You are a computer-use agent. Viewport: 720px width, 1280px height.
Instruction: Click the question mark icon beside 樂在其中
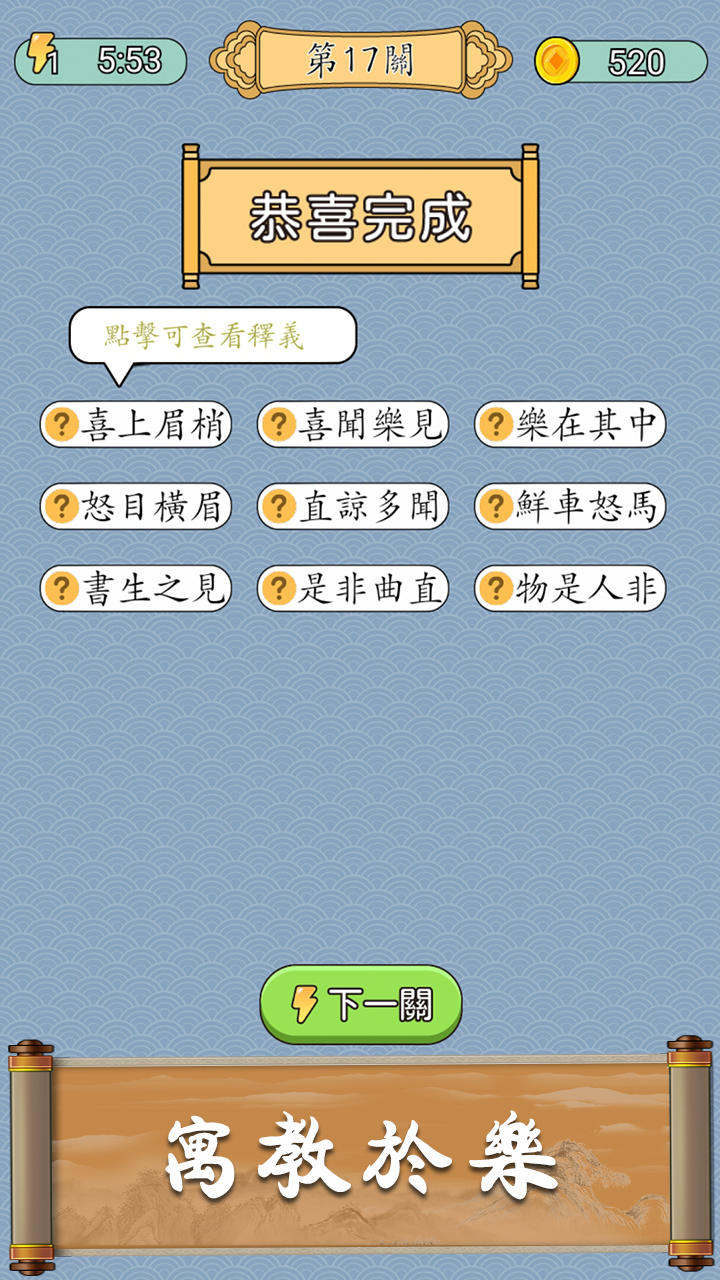tap(496, 424)
